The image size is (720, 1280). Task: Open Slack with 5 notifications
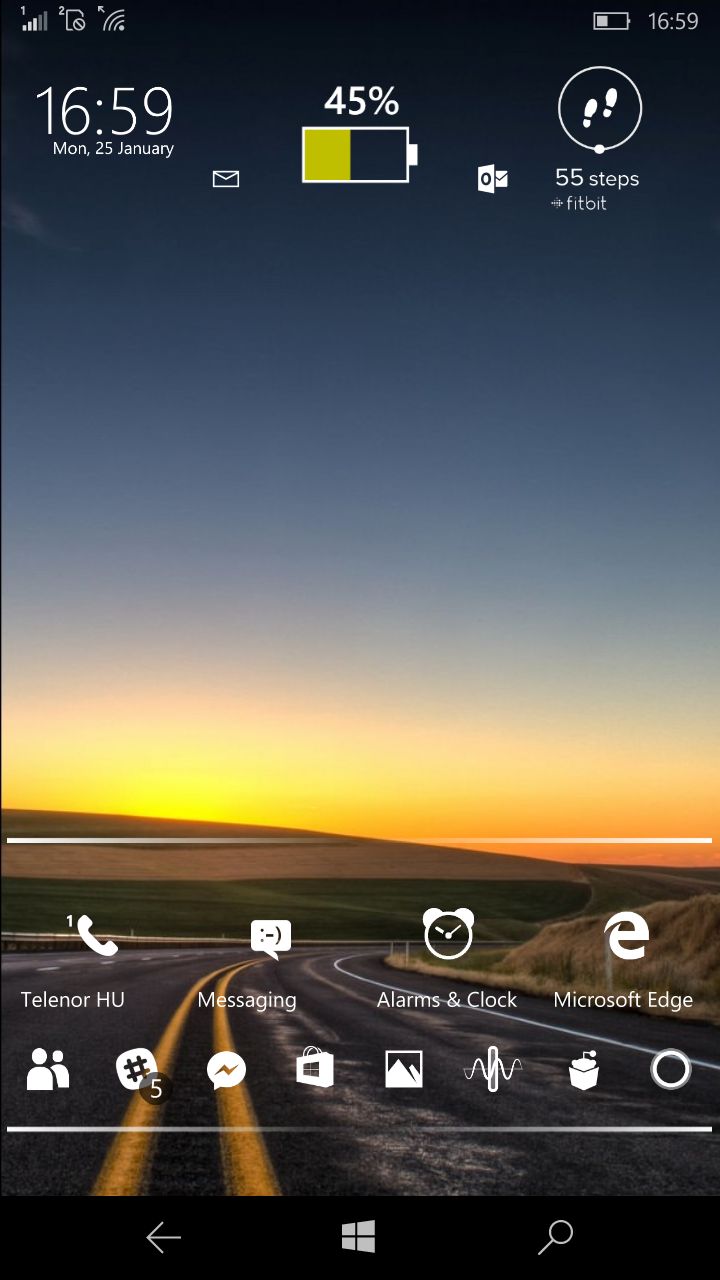tap(137, 1070)
